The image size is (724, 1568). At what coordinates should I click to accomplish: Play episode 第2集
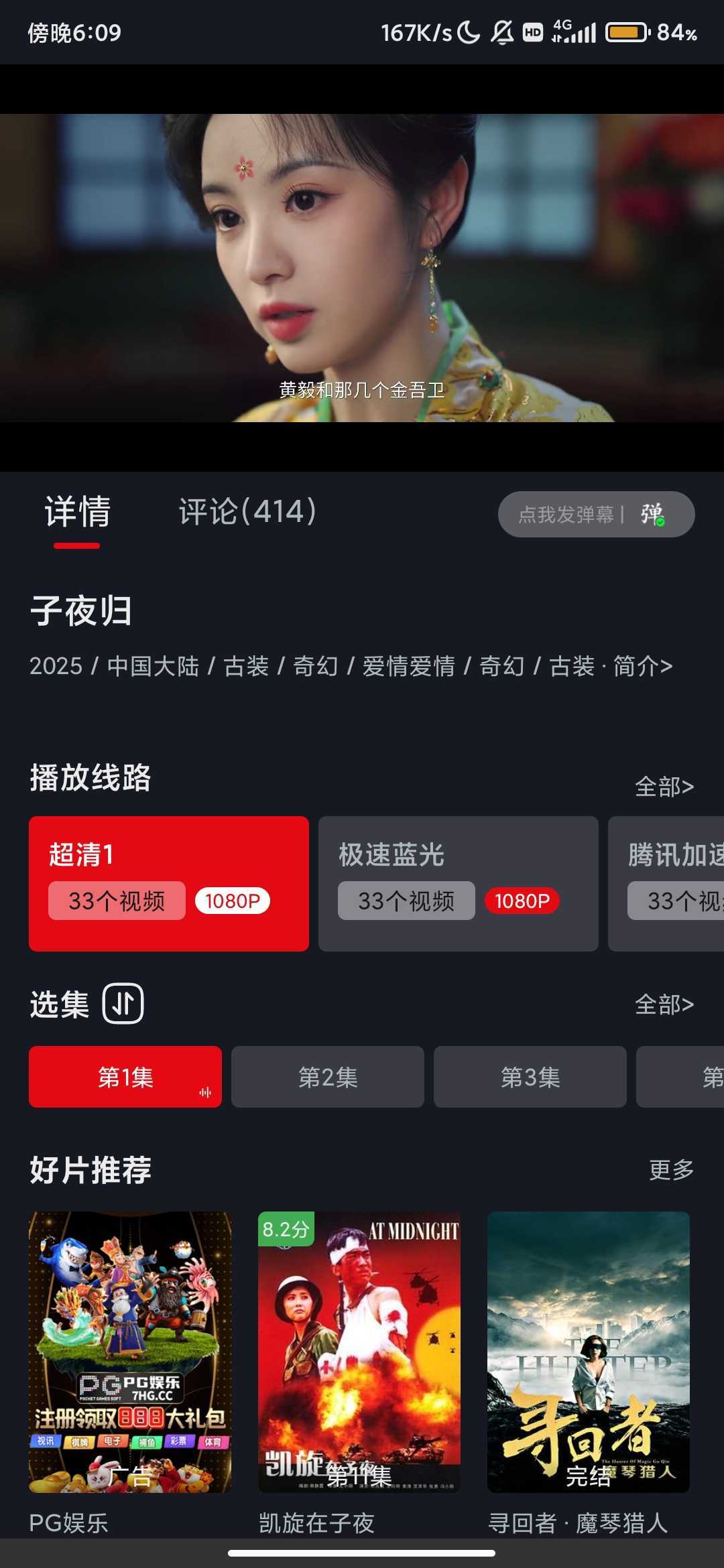328,1077
